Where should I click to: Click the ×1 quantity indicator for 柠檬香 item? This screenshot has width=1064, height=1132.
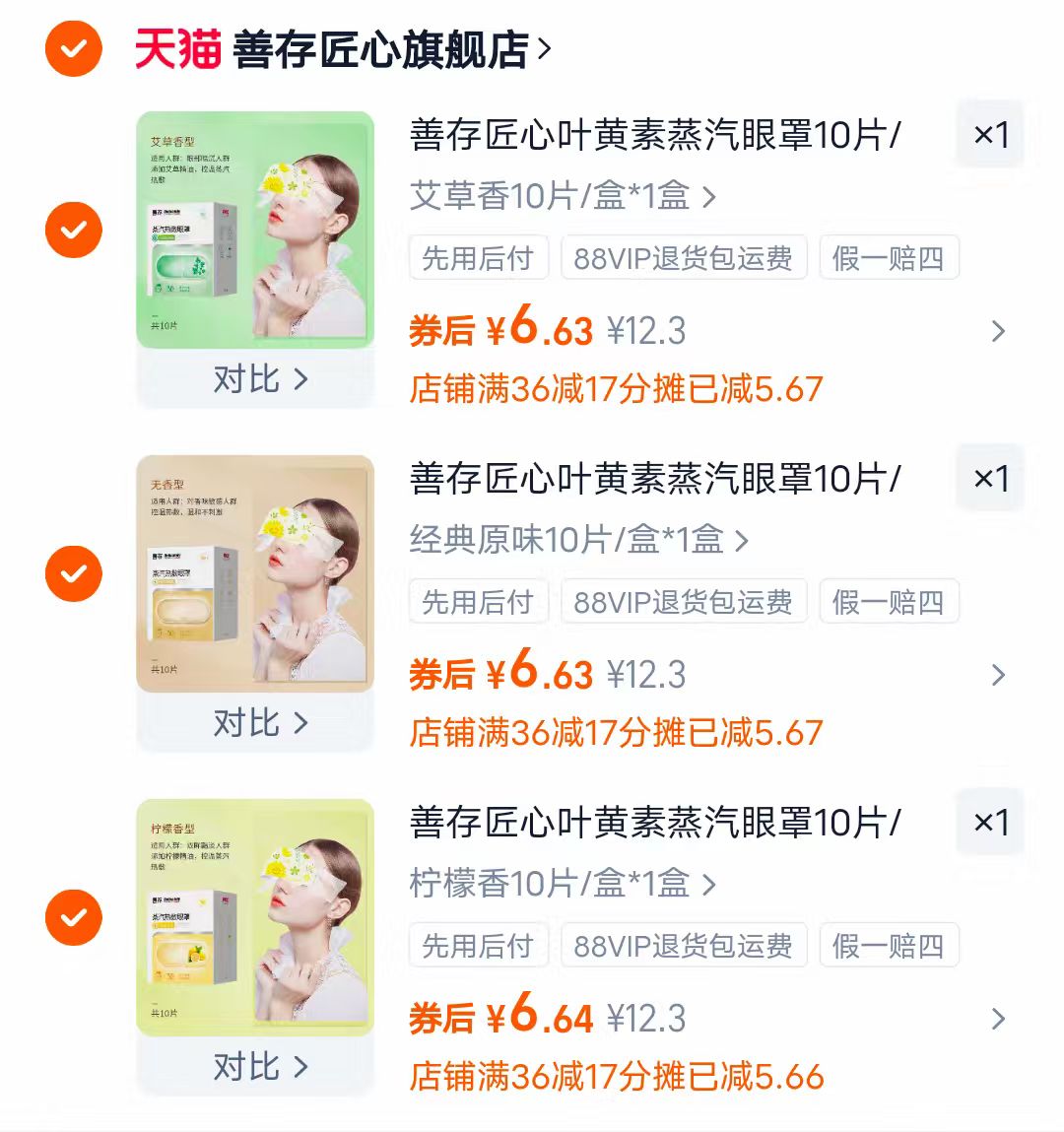click(989, 823)
